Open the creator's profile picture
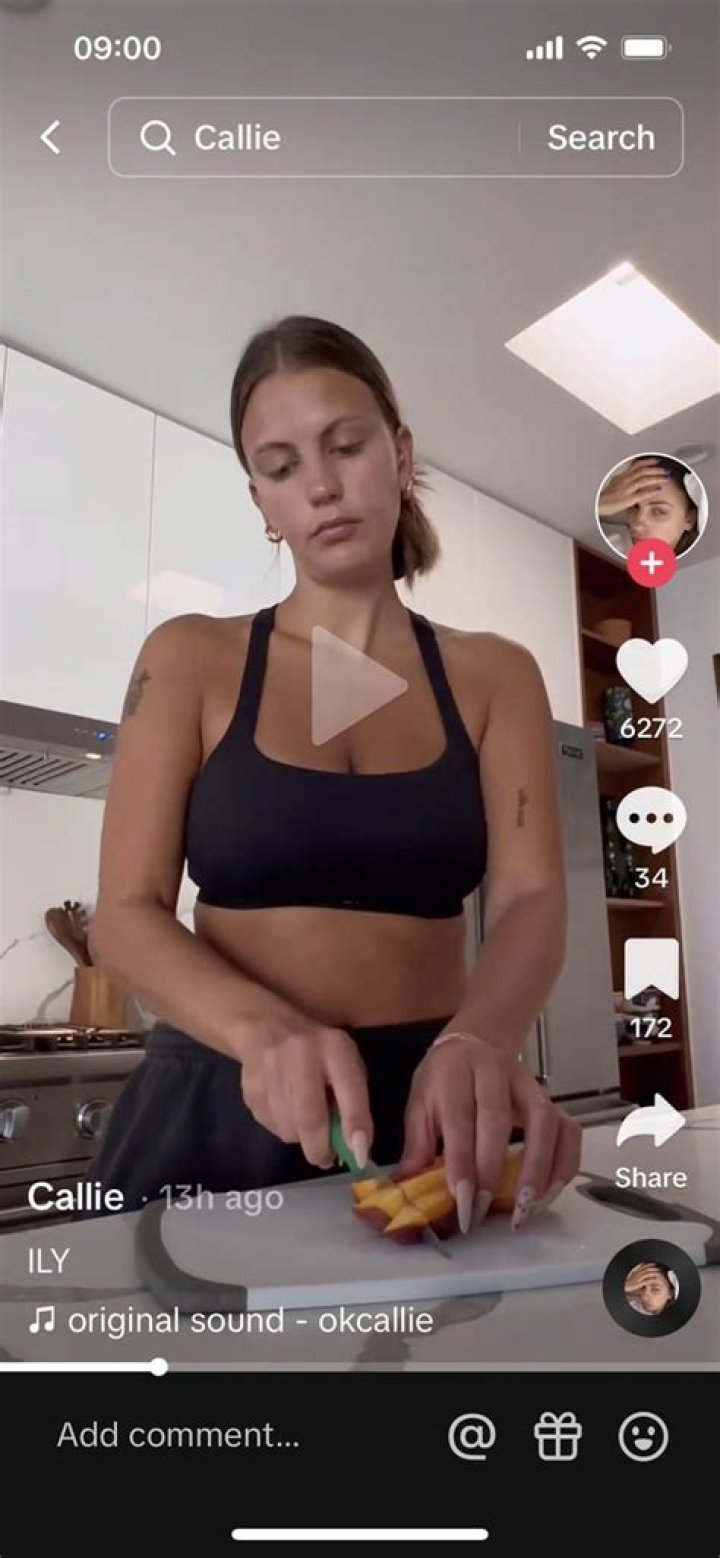Image resolution: width=720 pixels, height=1558 pixels. pos(651,506)
